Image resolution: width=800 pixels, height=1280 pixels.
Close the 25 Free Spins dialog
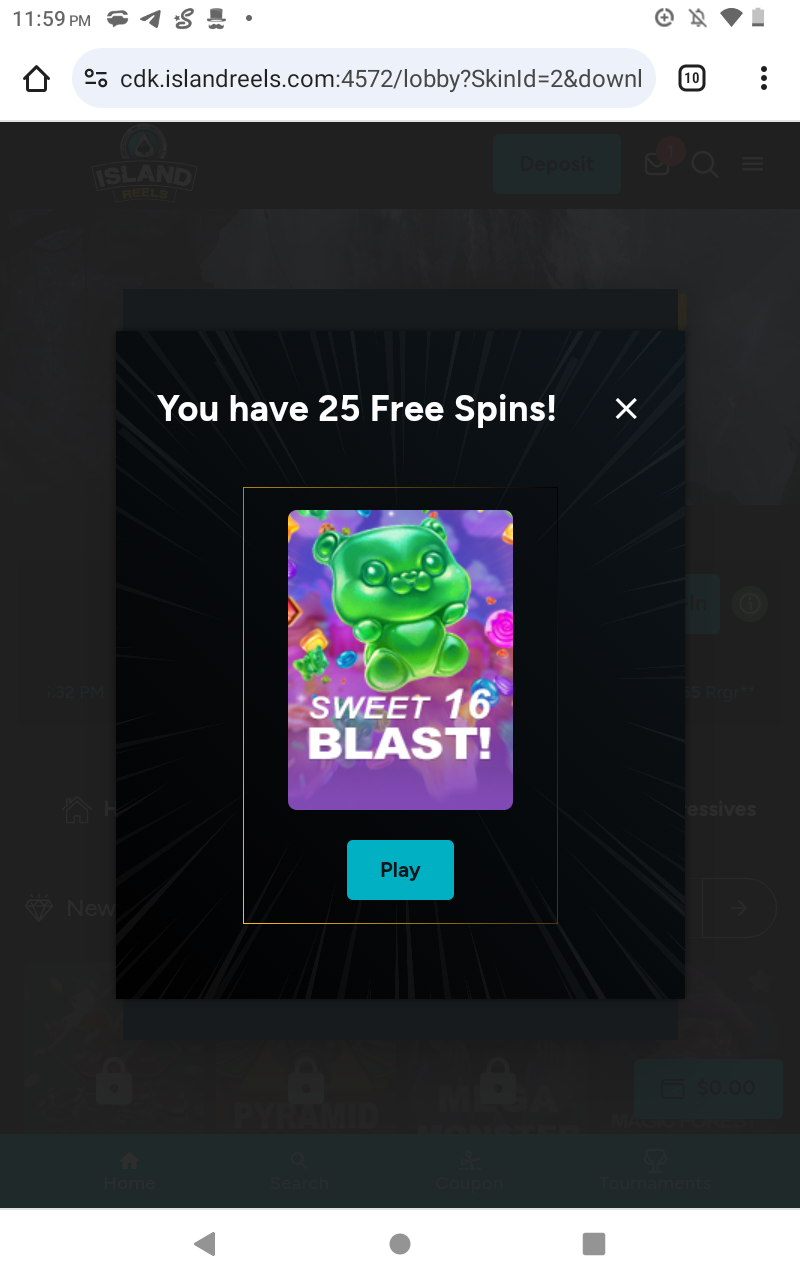626,408
